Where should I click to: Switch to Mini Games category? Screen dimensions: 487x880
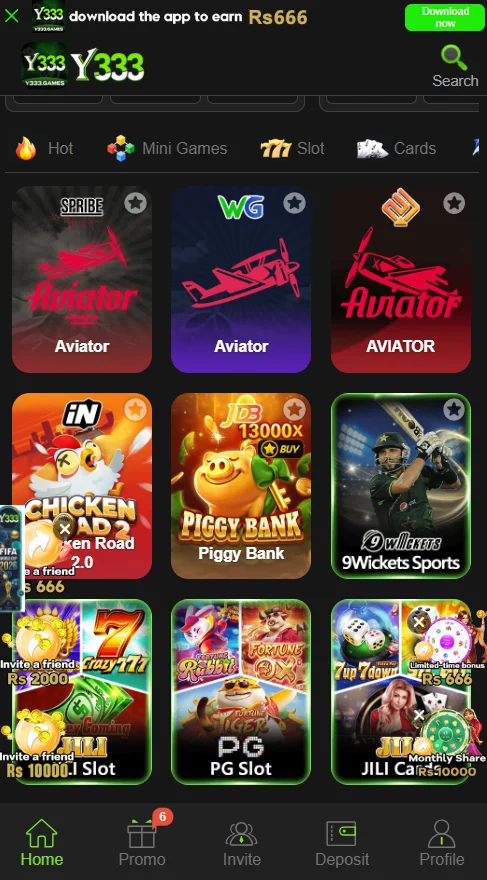[167, 148]
